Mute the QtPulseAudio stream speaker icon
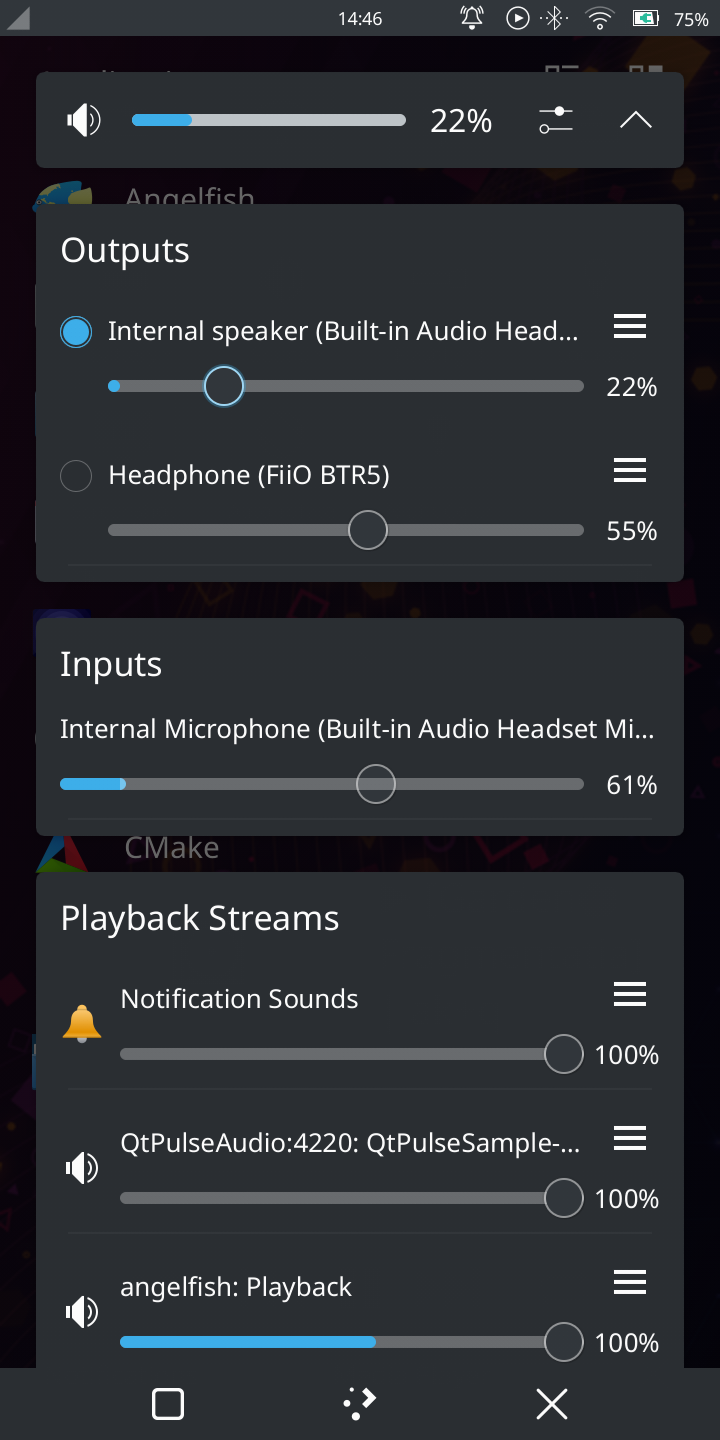This screenshot has width=720, height=1440. tap(82, 1168)
